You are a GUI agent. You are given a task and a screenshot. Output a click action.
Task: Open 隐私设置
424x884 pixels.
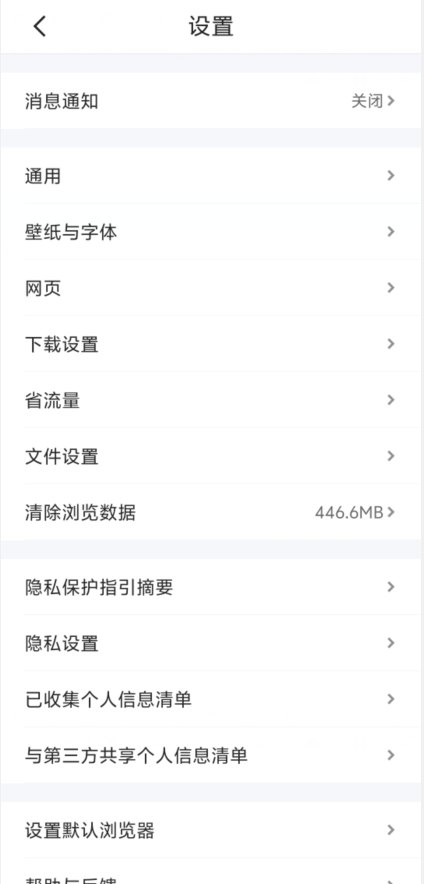pos(212,643)
